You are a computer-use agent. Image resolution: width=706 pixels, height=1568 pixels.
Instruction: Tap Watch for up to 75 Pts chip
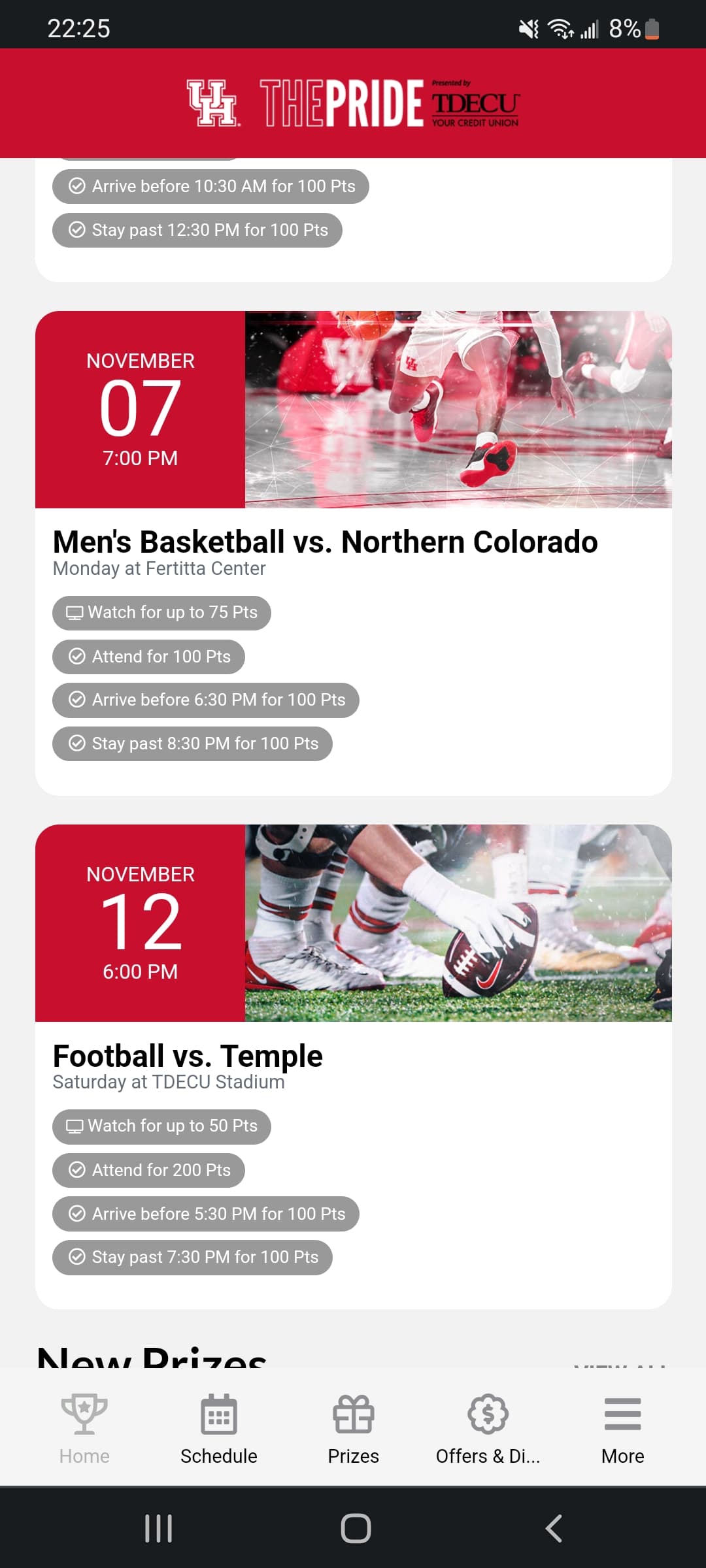[161, 613]
